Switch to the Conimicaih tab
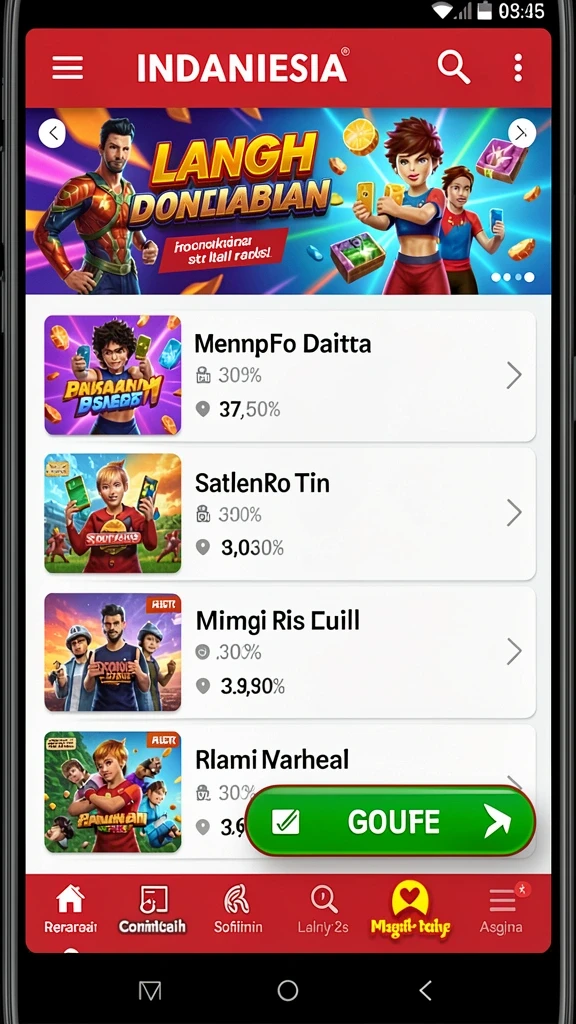 click(153, 909)
